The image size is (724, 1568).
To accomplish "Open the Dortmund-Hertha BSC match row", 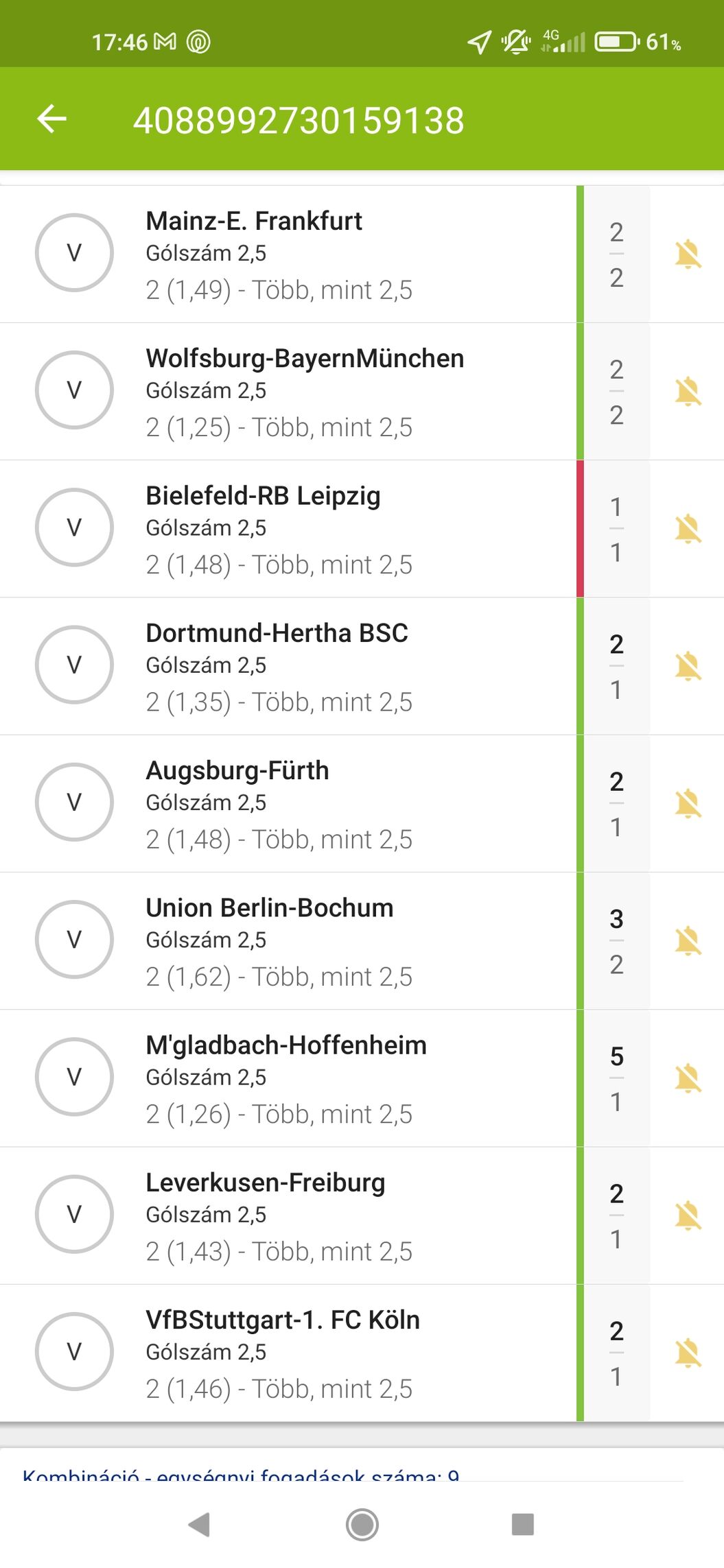I will [x=288, y=666].
